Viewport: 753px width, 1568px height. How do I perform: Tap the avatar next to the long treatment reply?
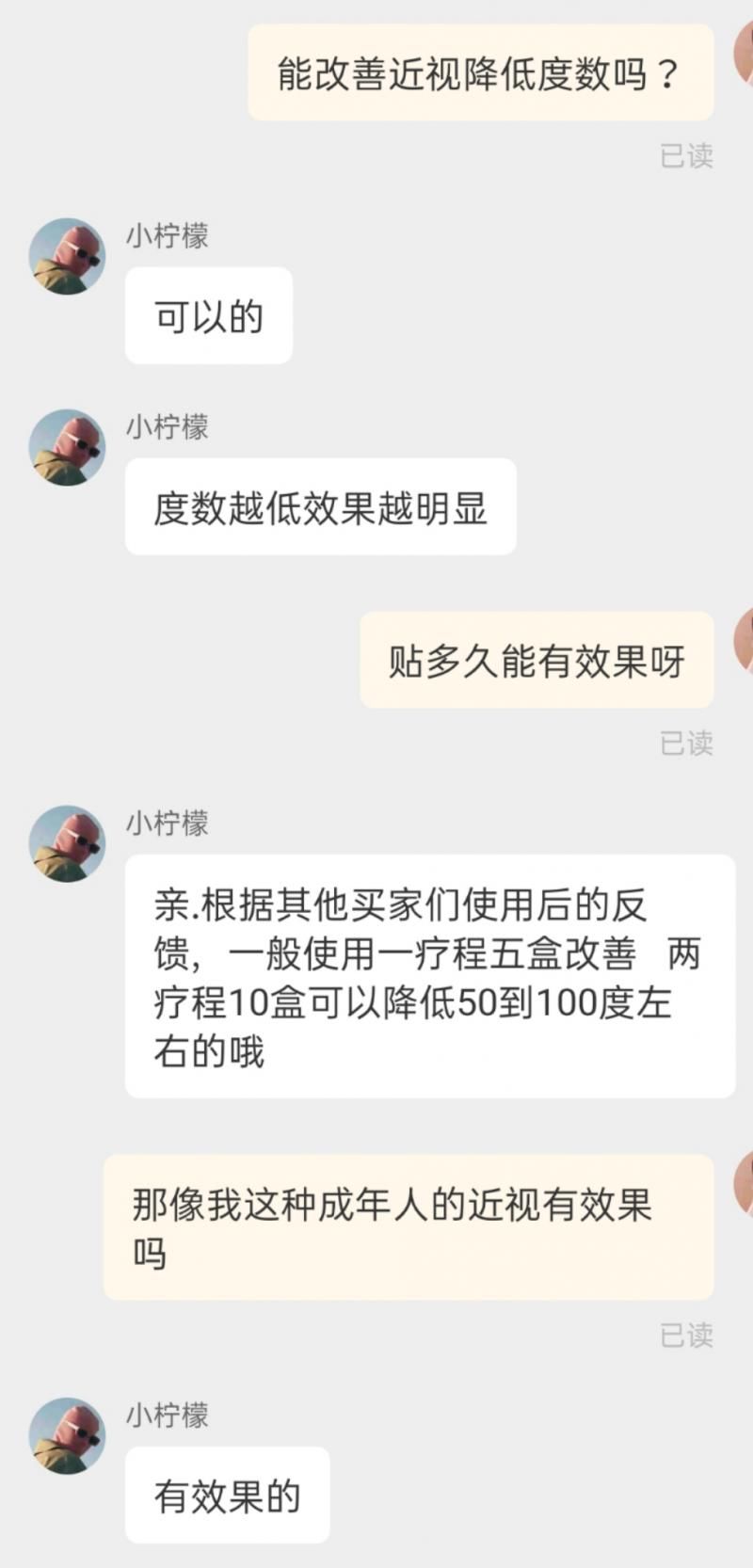67,842
